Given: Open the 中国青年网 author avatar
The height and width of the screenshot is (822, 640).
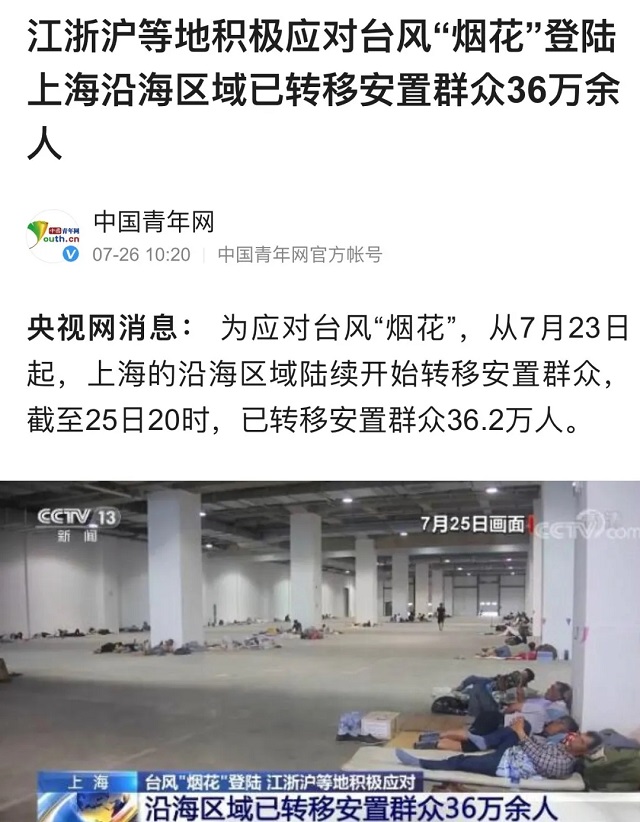Looking at the screenshot, I should tap(53, 236).
